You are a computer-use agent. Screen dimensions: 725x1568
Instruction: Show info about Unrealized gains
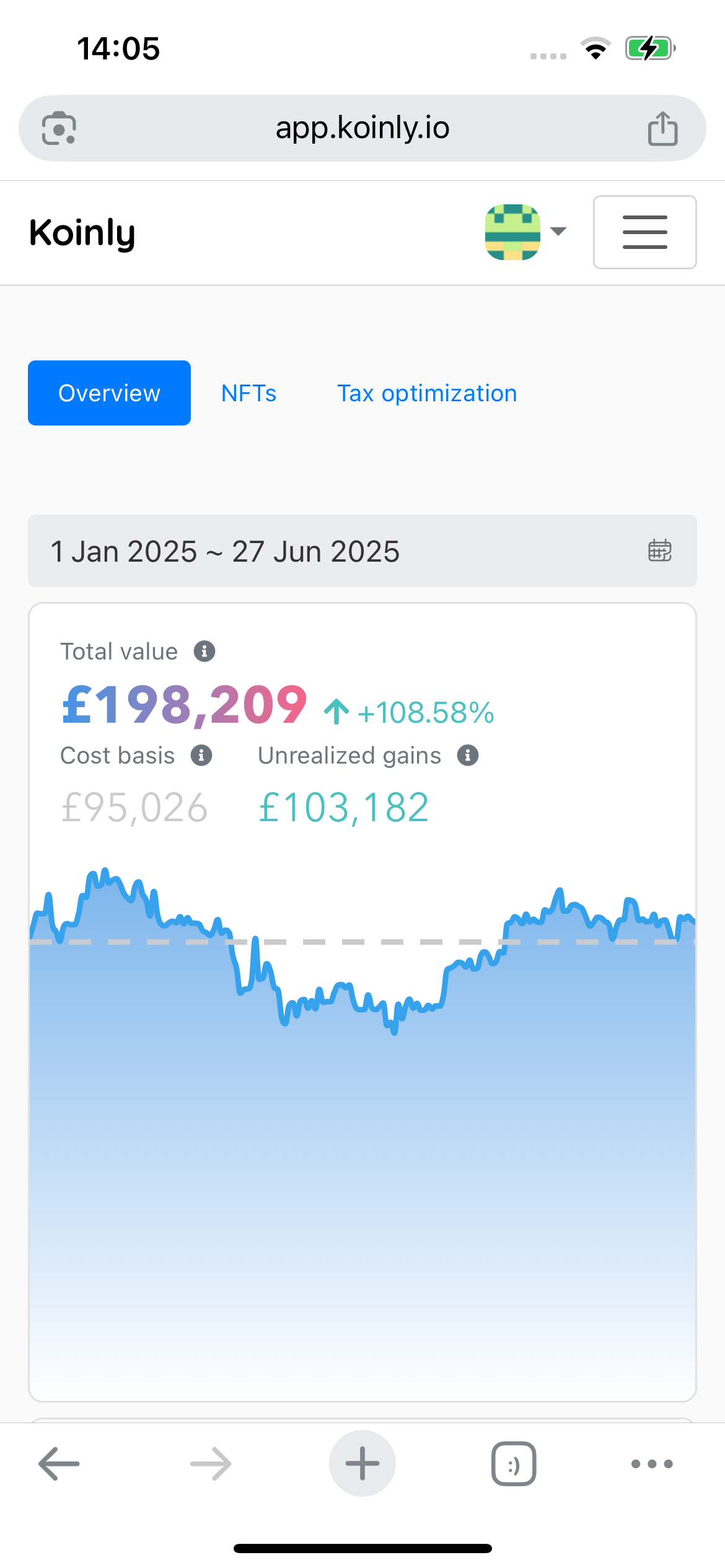click(x=468, y=756)
